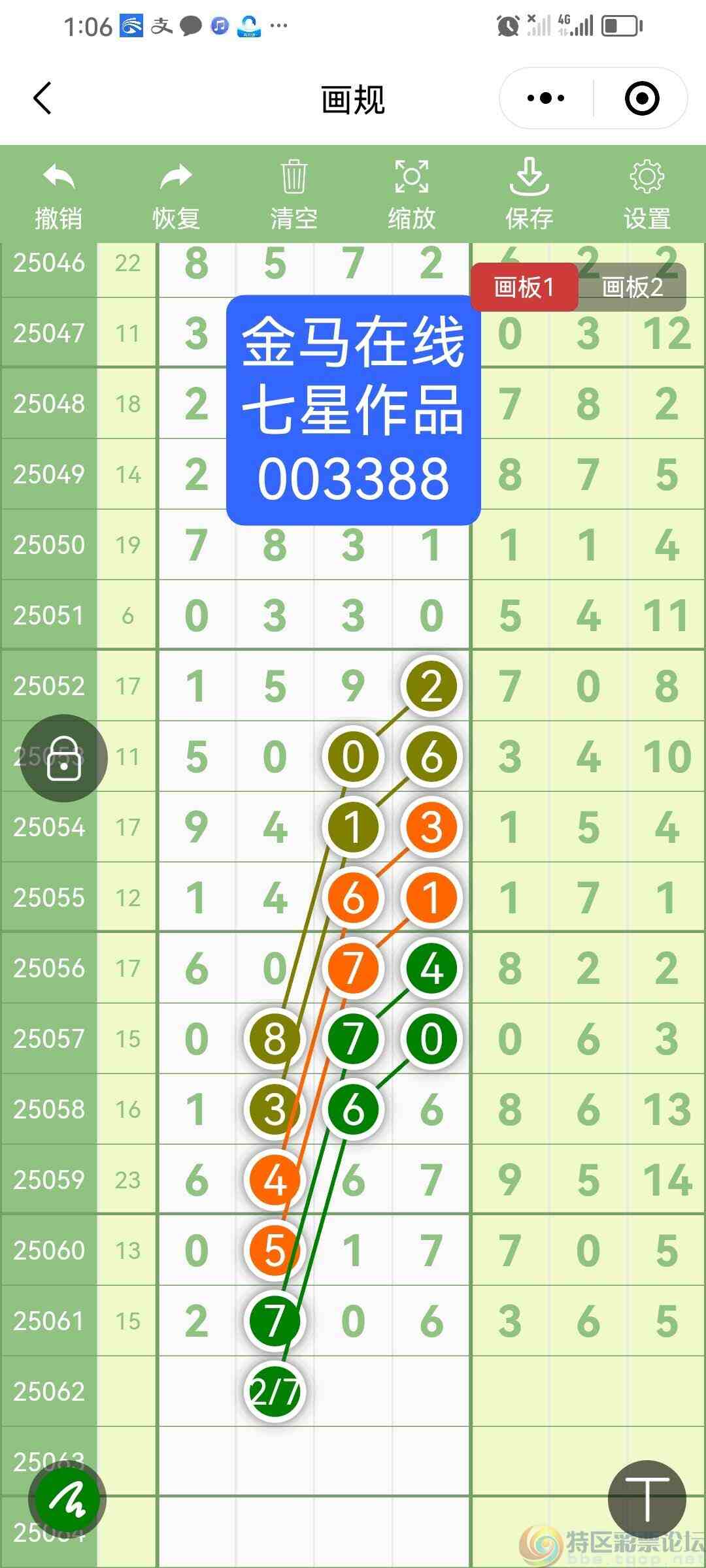
Task: Open 设置 settings
Action: (647, 195)
